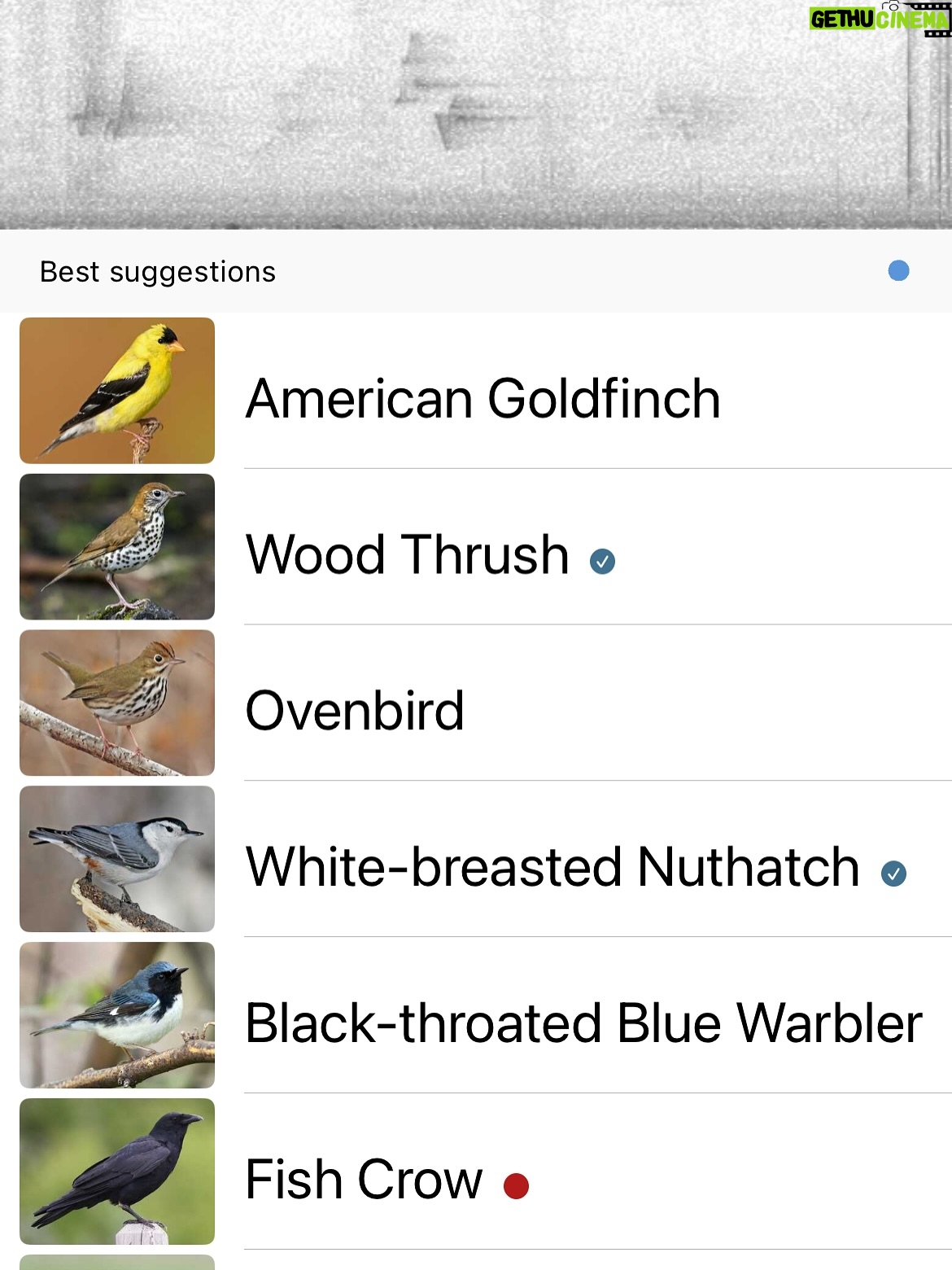Select Ovenbird from best suggestions
Viewport: 952px width, 1270px height.
[x=476, y=703]
